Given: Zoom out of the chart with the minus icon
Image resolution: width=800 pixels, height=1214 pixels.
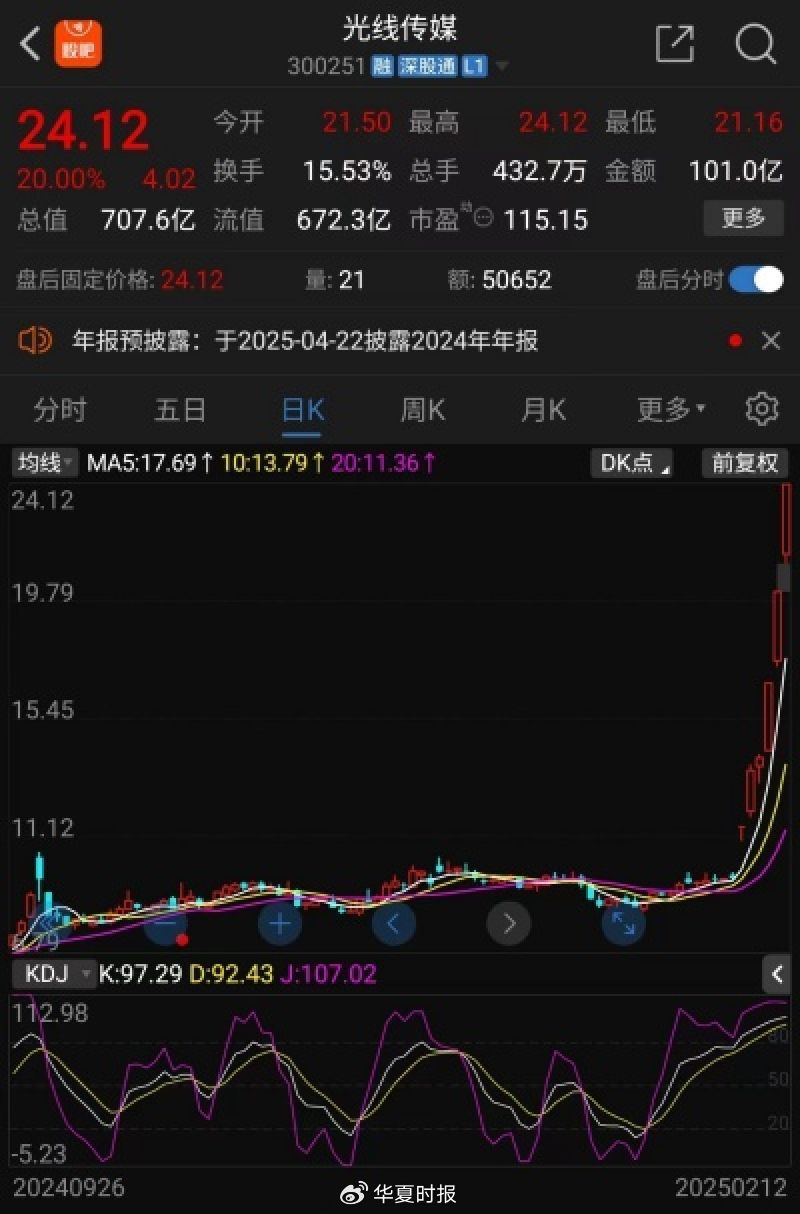Looking at the screenshot, I should point(165,923).
